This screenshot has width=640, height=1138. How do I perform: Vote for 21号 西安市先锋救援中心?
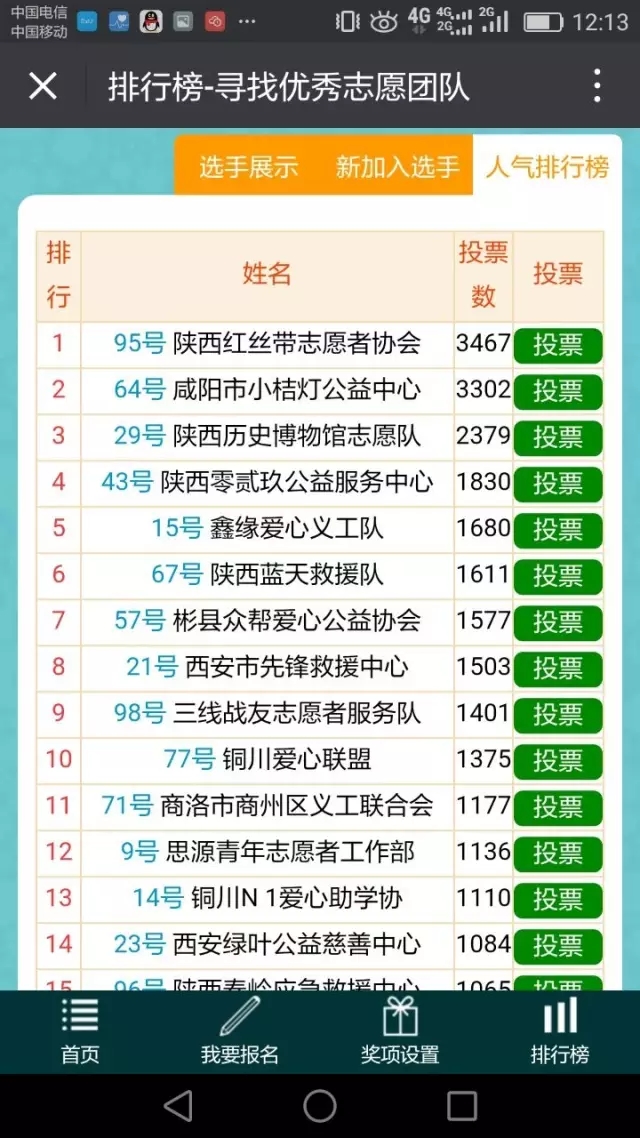558,668
